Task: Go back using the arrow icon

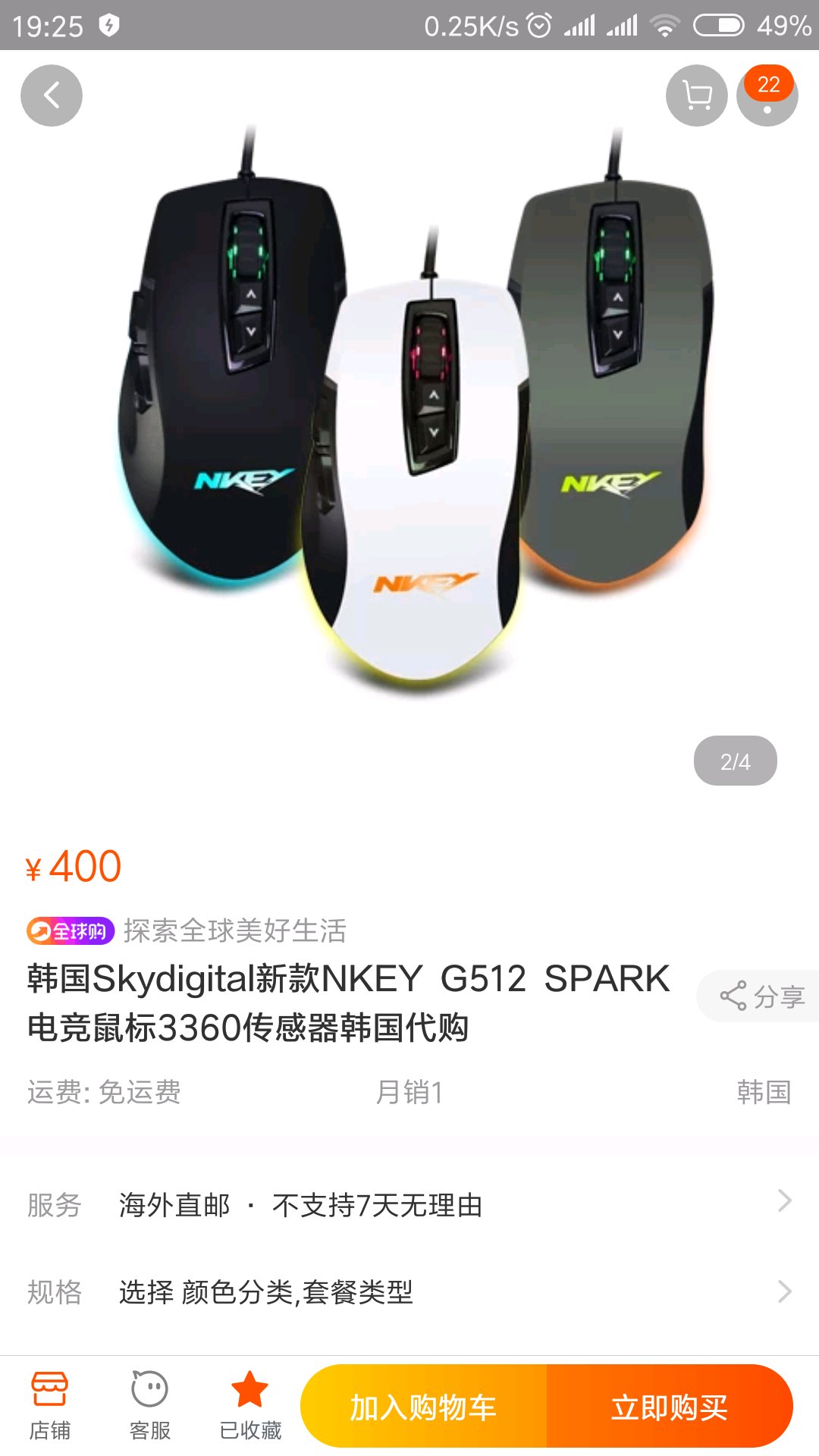Action: click(52, 96)
